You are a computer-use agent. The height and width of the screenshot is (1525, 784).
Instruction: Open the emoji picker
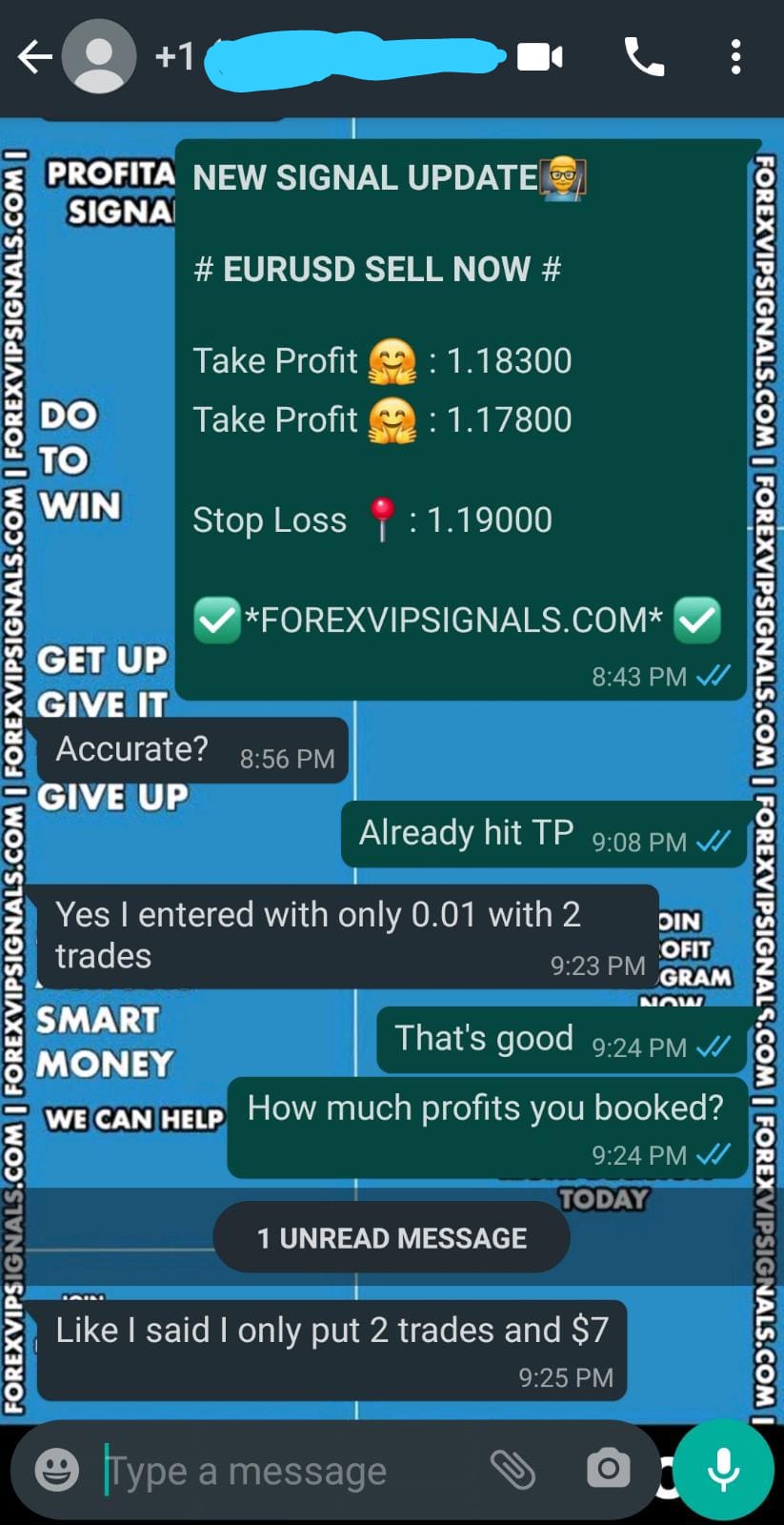[x=57, y=1469]
